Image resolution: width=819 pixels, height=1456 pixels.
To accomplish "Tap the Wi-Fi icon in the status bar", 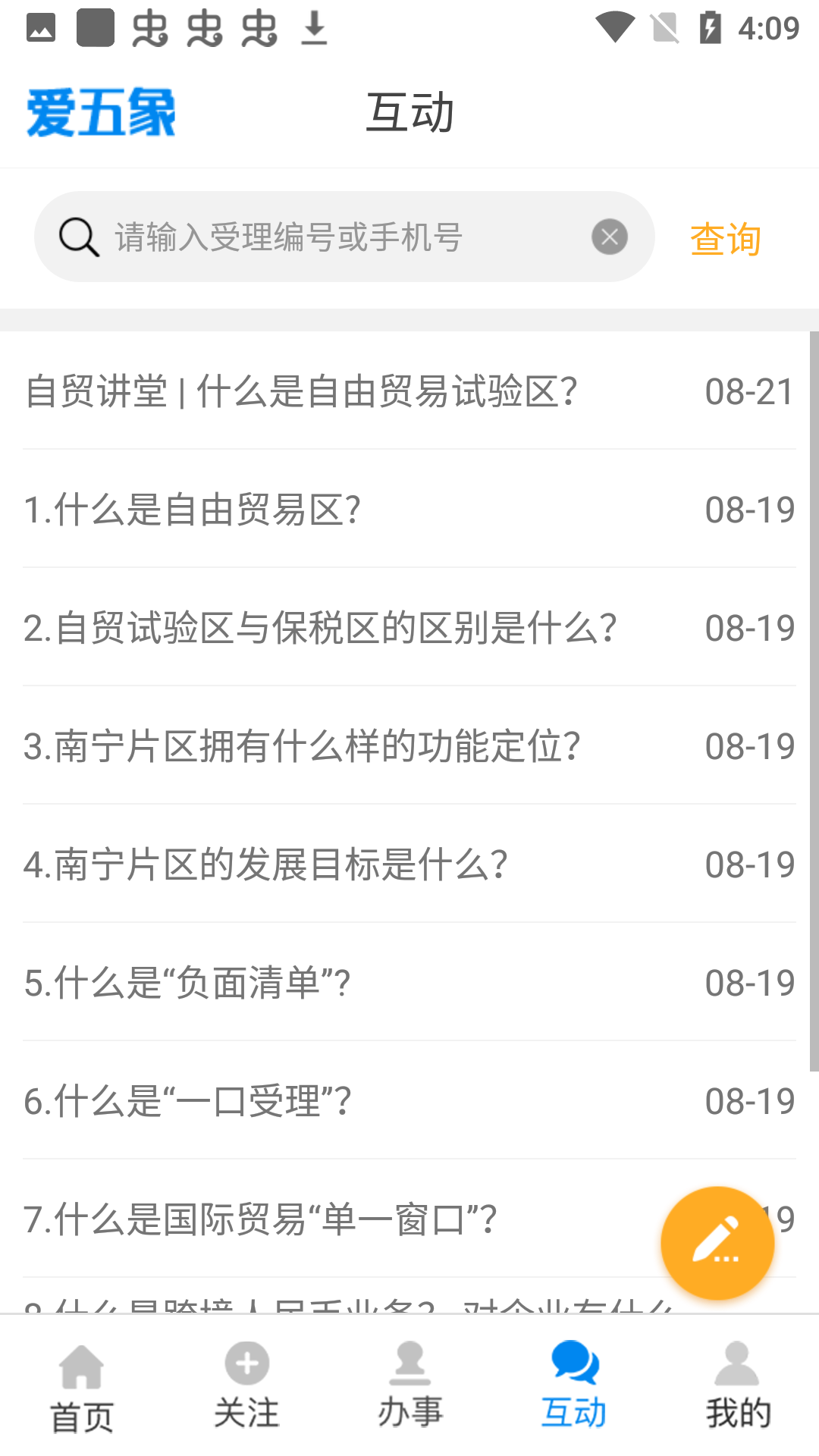I will point(614,25).
